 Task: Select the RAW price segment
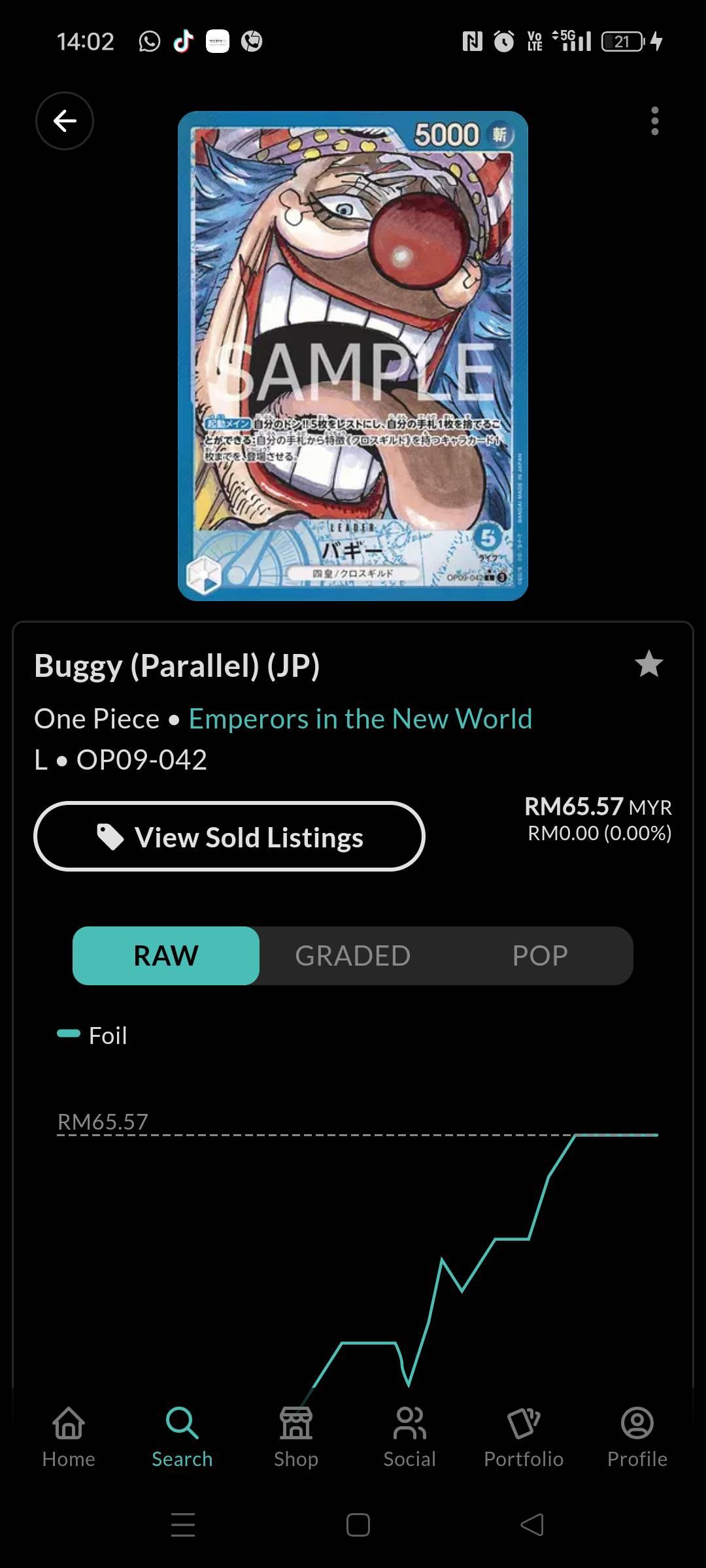(x=166, y=955)
